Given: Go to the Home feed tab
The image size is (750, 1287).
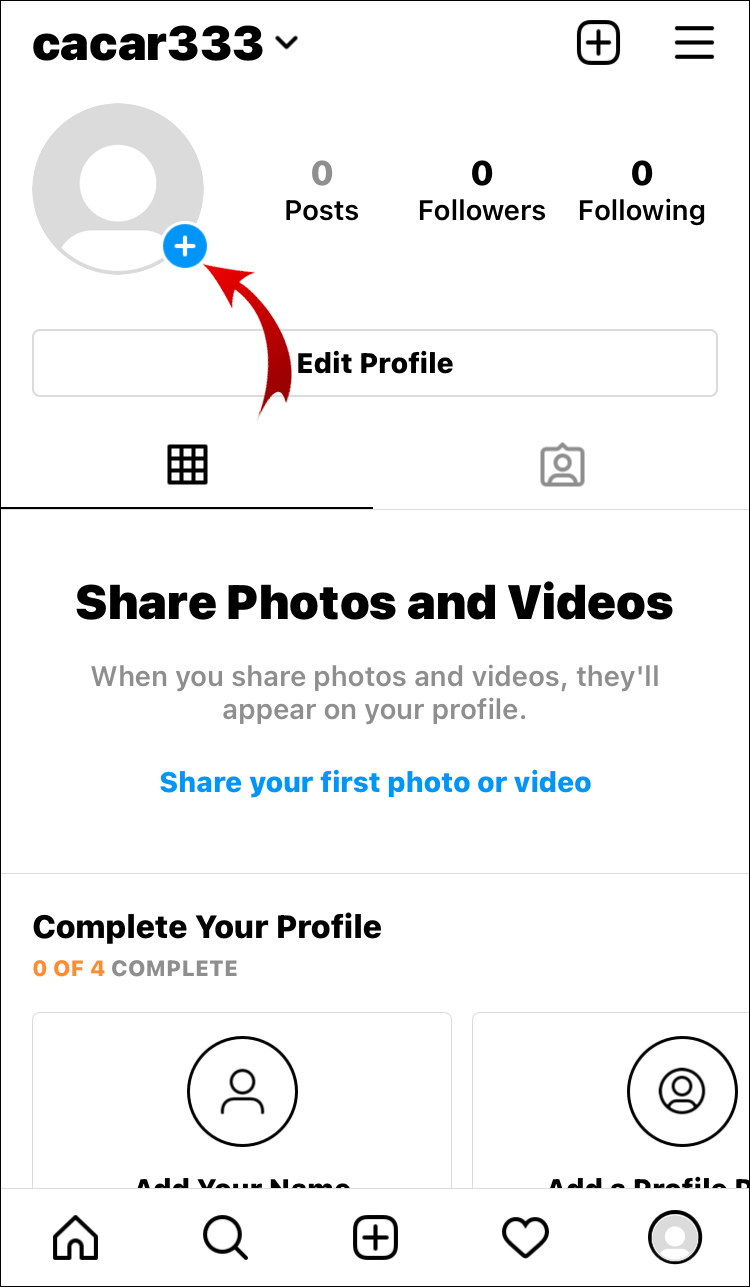Looking at the screenshot, I should pyautogui.click(x=76, y=1239).
